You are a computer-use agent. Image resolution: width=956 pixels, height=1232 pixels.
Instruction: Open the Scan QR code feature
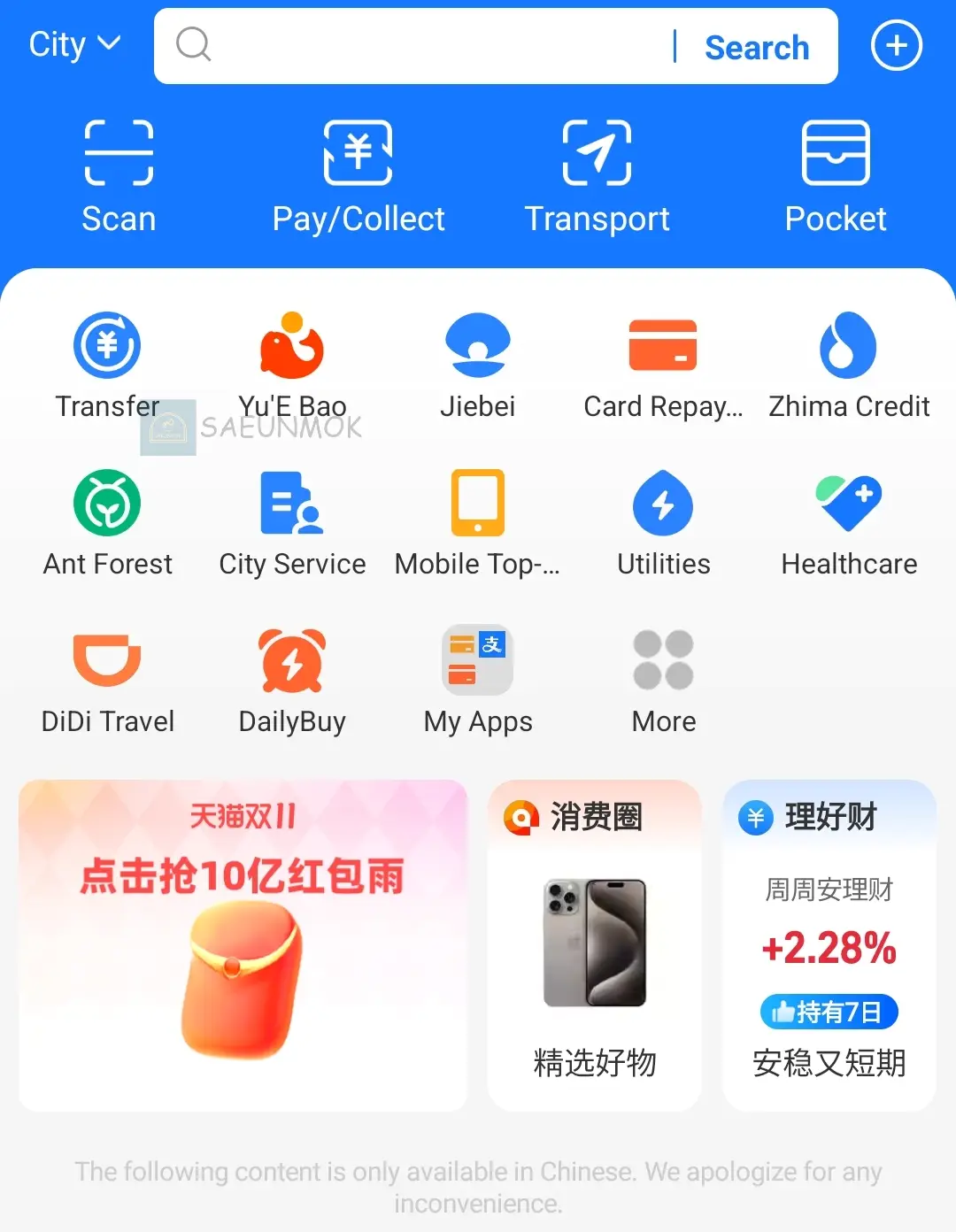point(119,173)
